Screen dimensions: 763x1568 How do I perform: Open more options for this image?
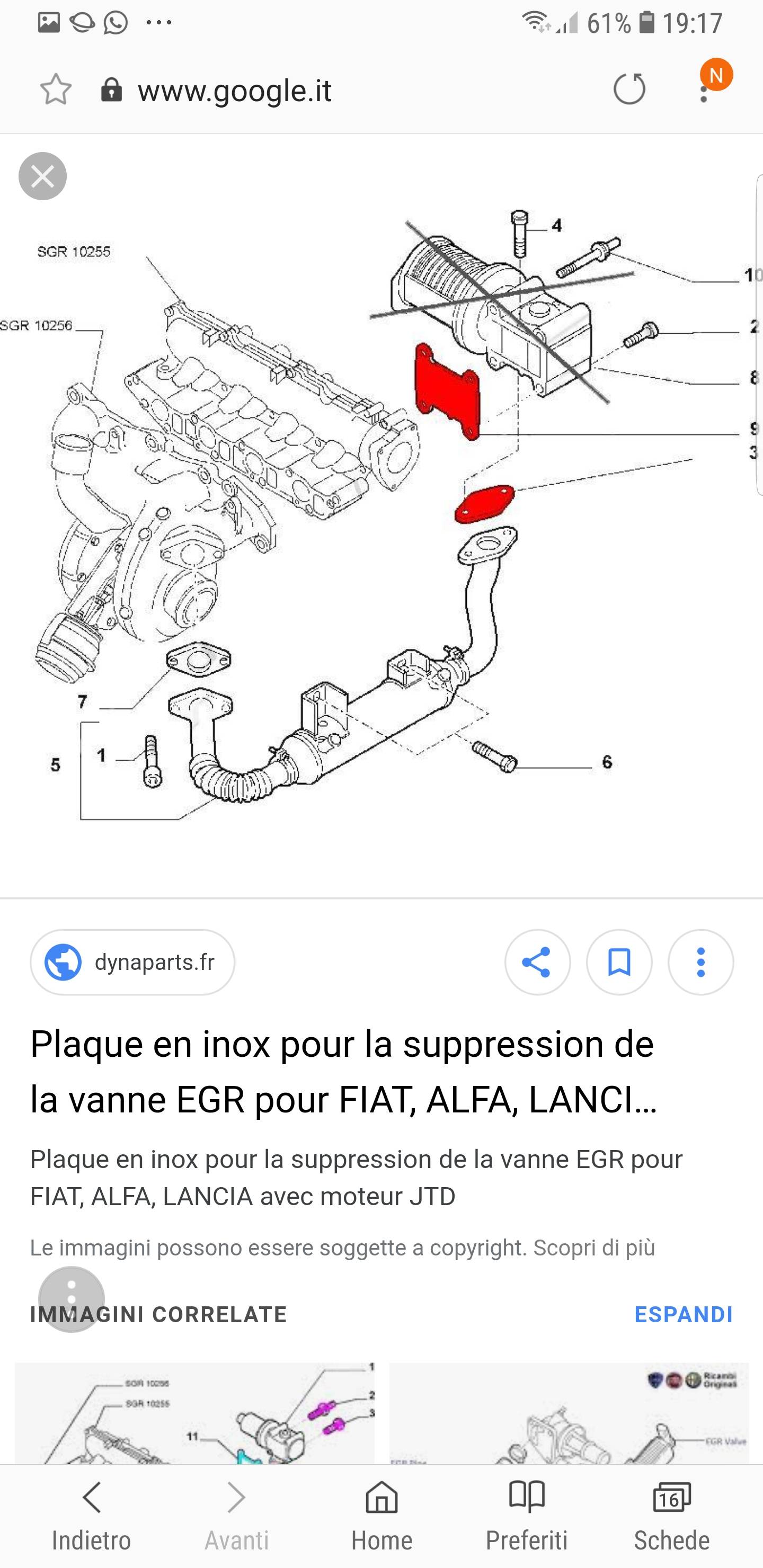point(701,963)
